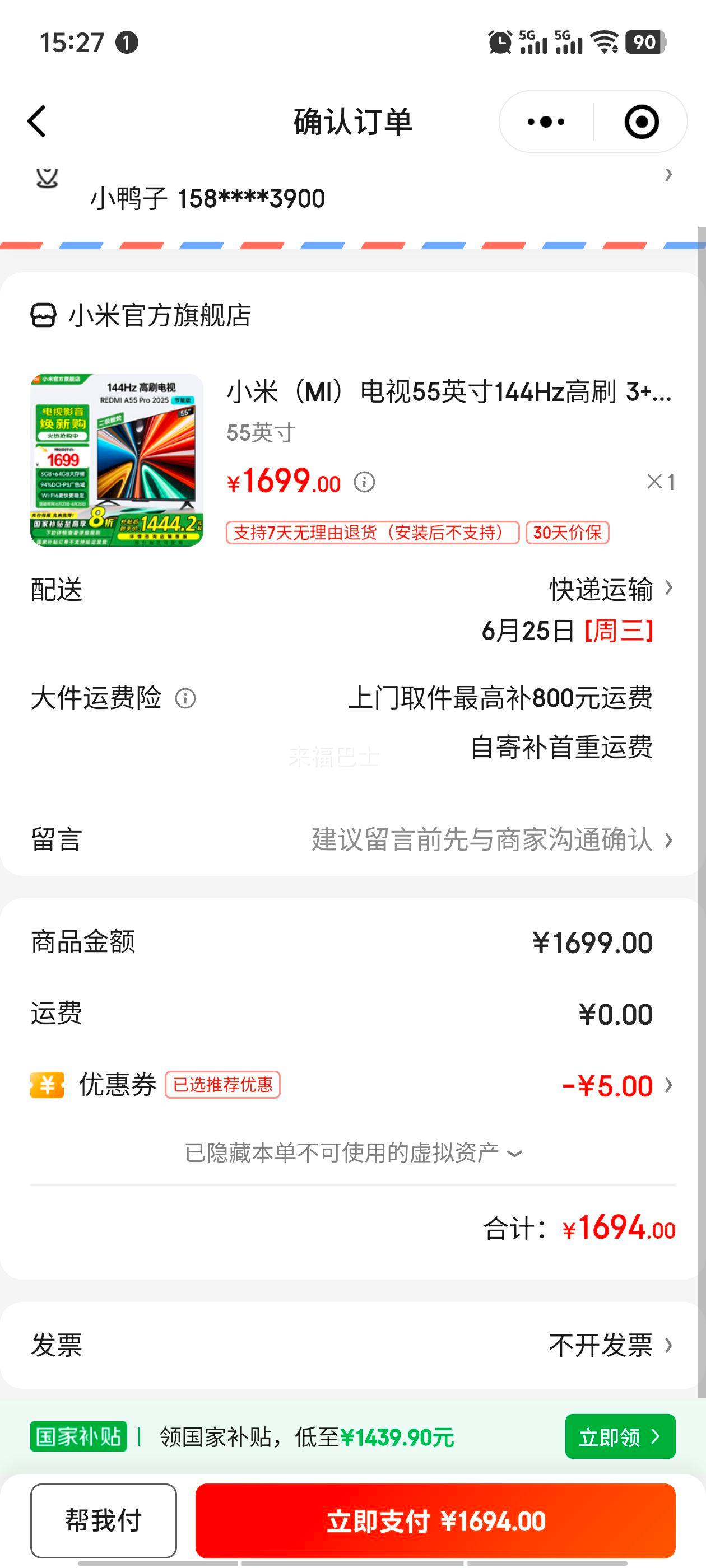Open 优惠券 coupon selection showing -¥5.00
Screen dimensions: 706x1568
(x=352, y=1085)
